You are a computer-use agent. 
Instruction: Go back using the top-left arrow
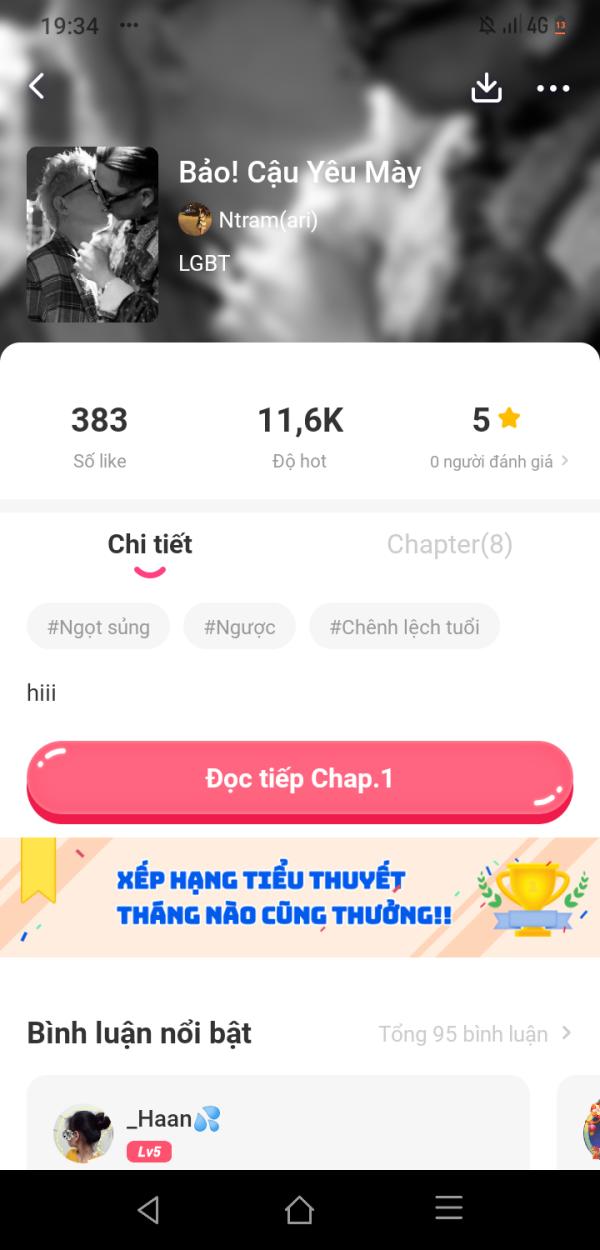pyautogui.click(x=37, y=87)
